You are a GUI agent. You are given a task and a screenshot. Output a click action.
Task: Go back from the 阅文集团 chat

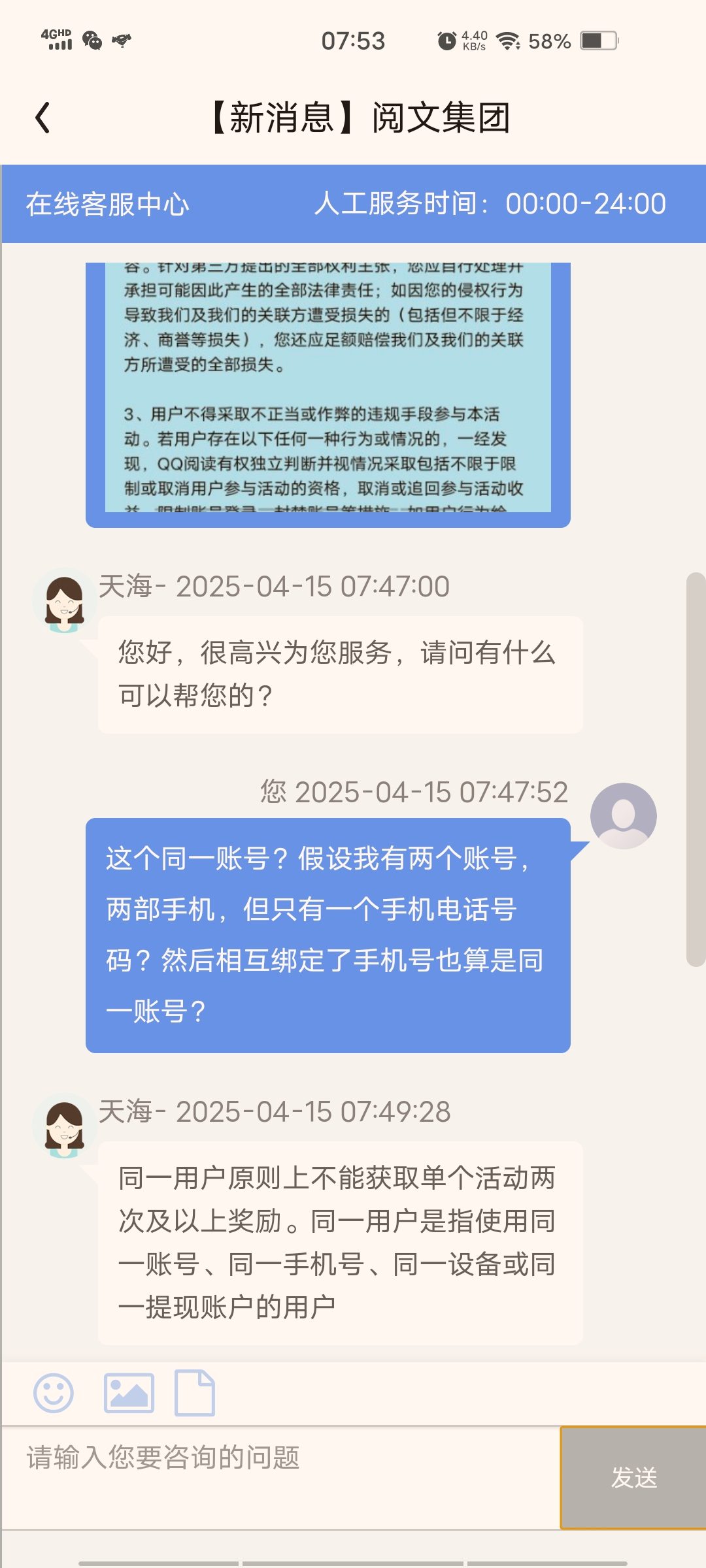pos(43,118)
